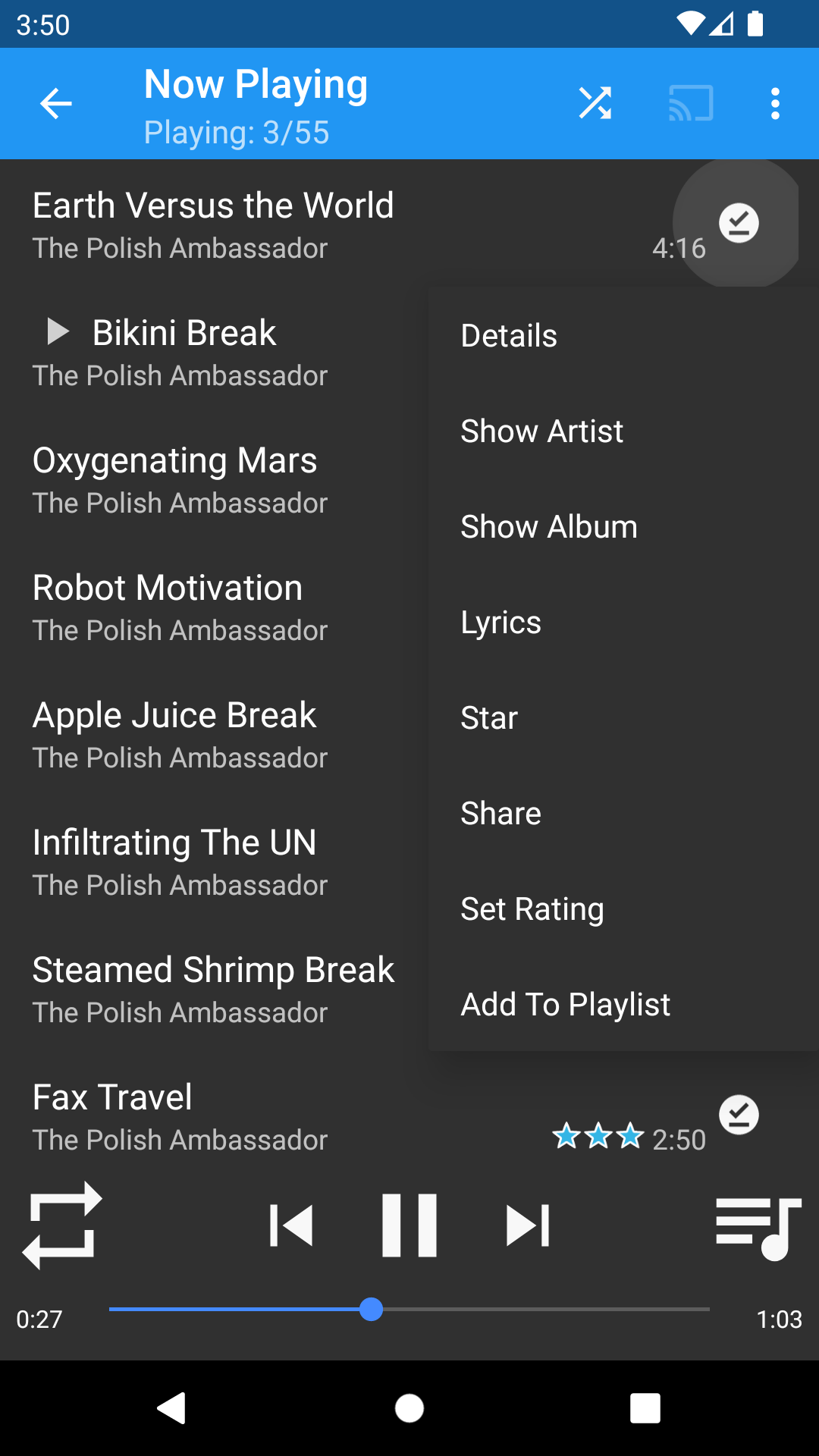The image size is (819, 1456).
Task: Skip to the next track
Action: (528, 1225)
